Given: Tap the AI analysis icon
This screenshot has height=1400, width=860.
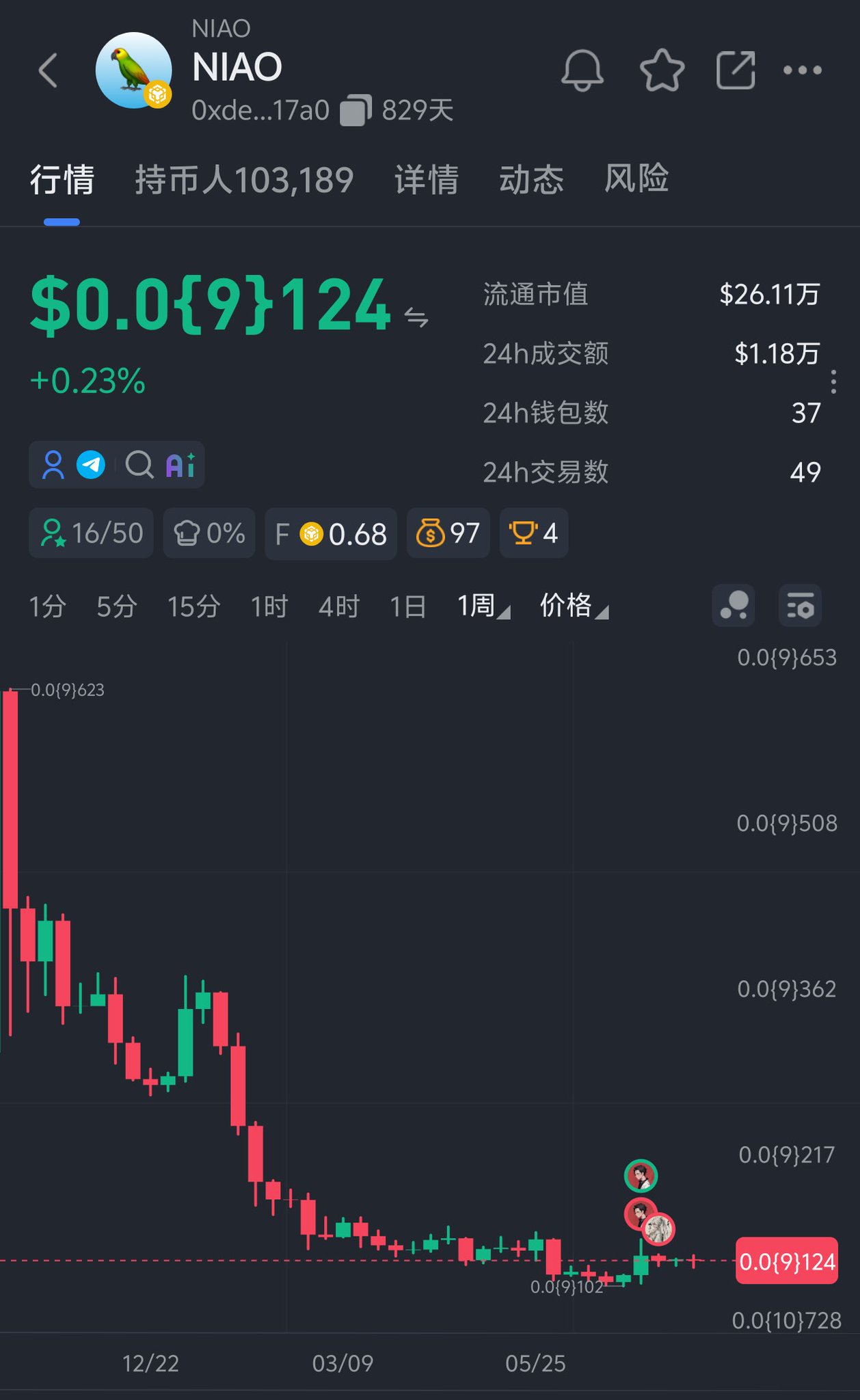Looking at the screenshot, I should click(x=180, y=466).
